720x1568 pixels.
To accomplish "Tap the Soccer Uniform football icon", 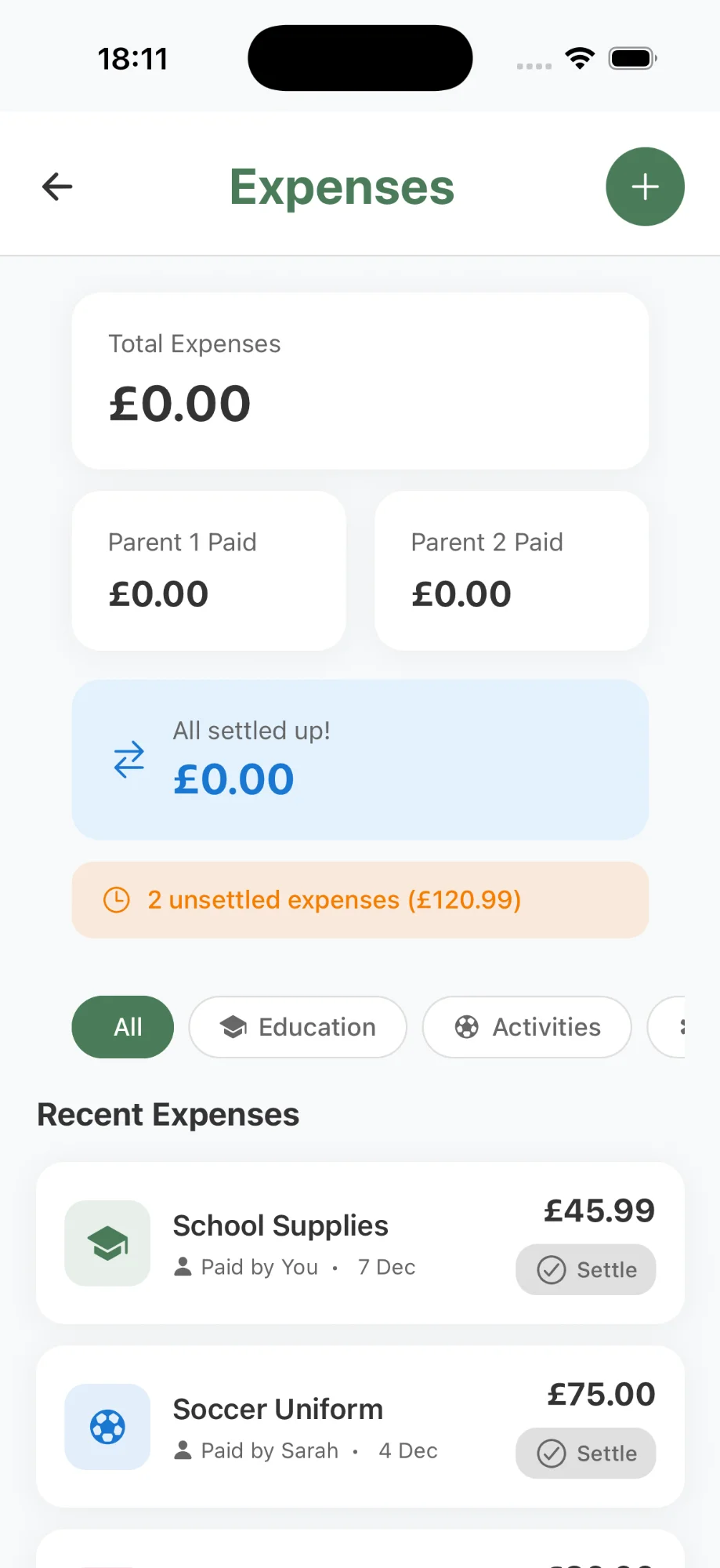I will 107,1427.
